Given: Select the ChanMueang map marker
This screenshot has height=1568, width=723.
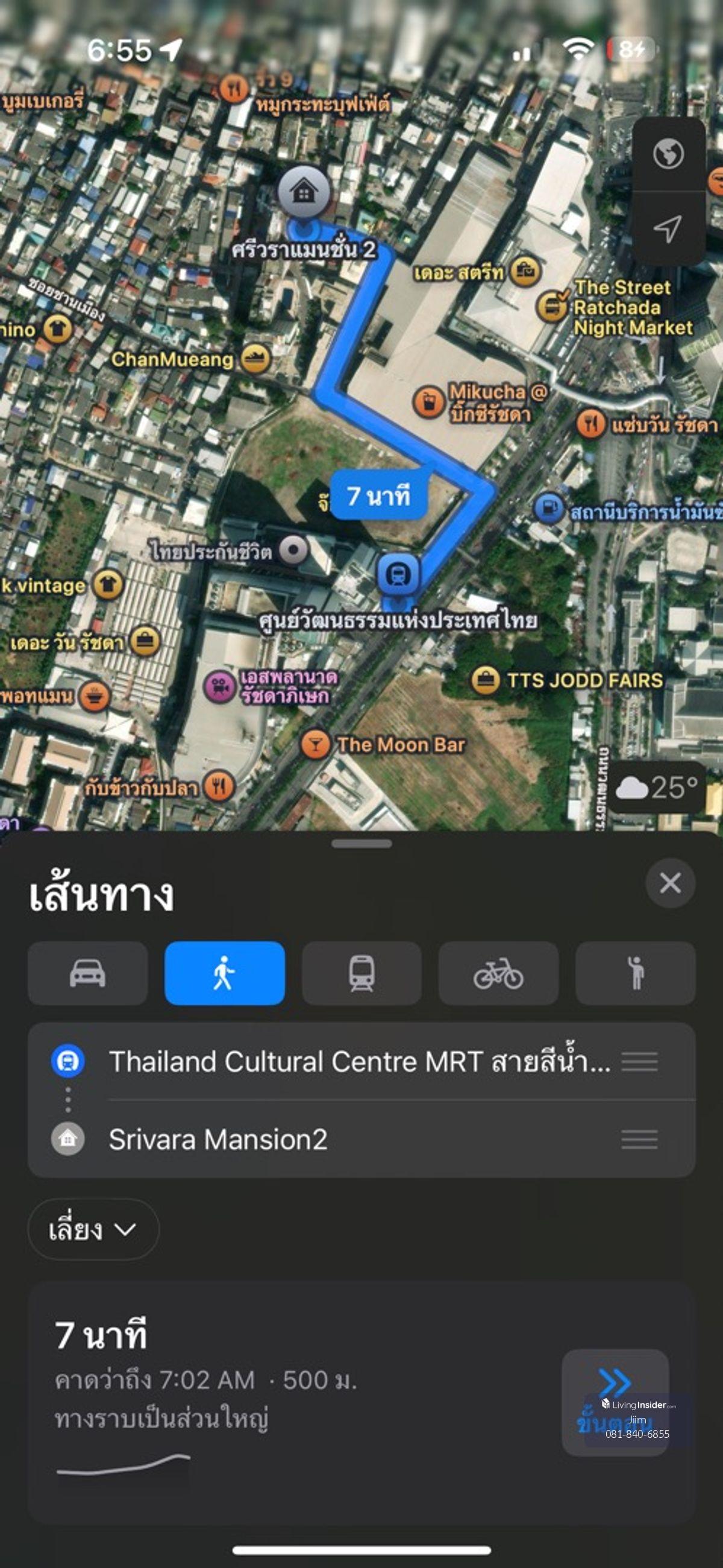Looking at the screenshot, I should (x=255, y=359).
